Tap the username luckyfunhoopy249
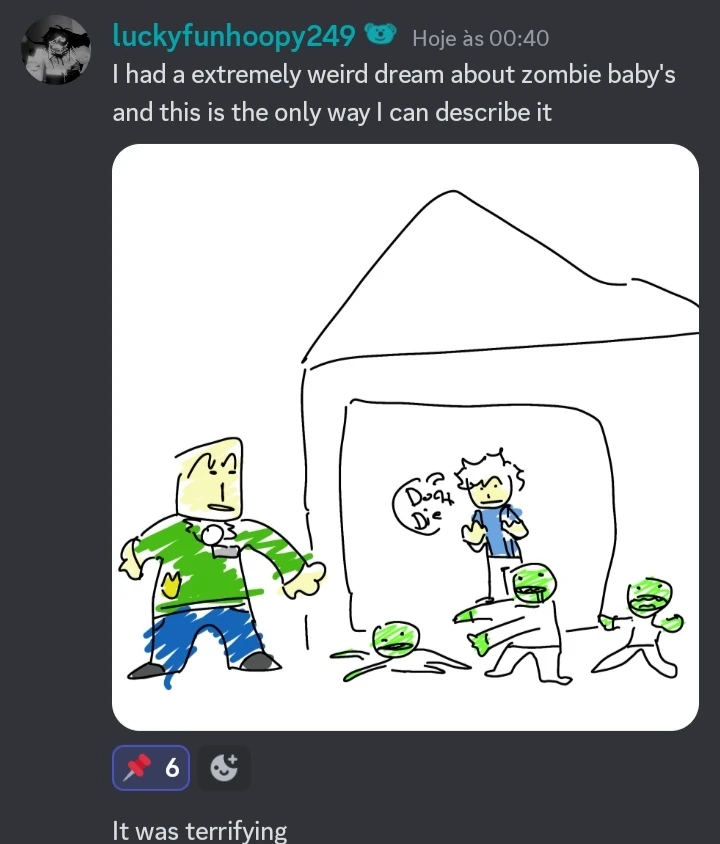This screenshot has width=720, height=844. (234, 37)
